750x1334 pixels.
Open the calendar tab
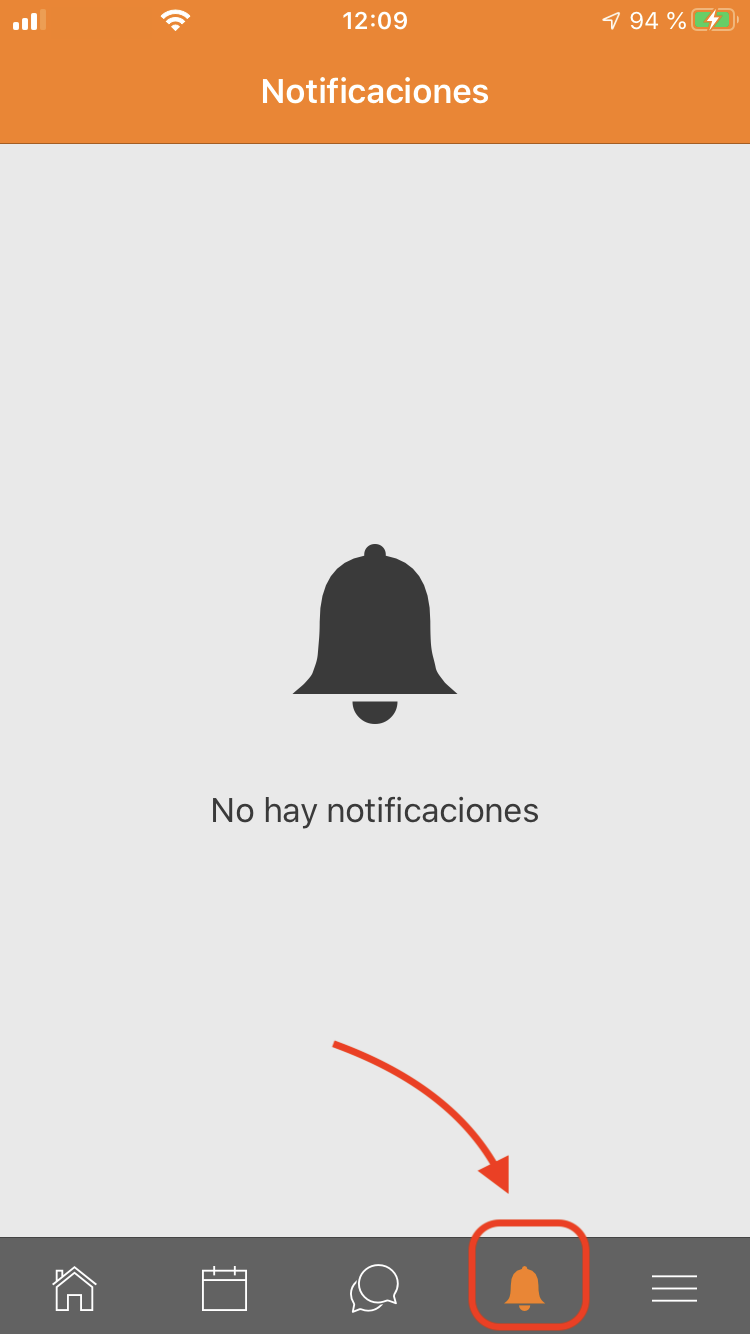[x=224, y=1288]
